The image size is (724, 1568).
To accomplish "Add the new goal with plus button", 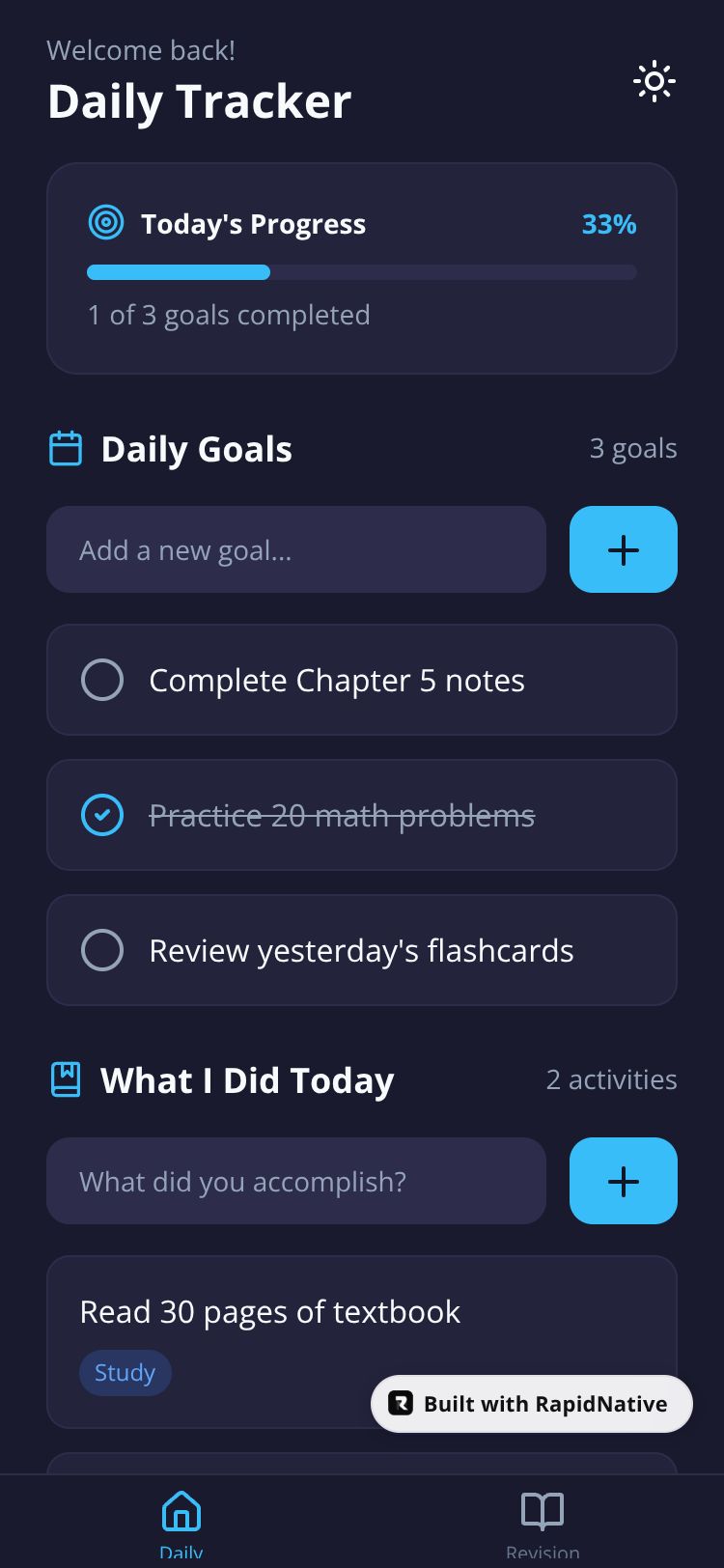I will 623,549.
